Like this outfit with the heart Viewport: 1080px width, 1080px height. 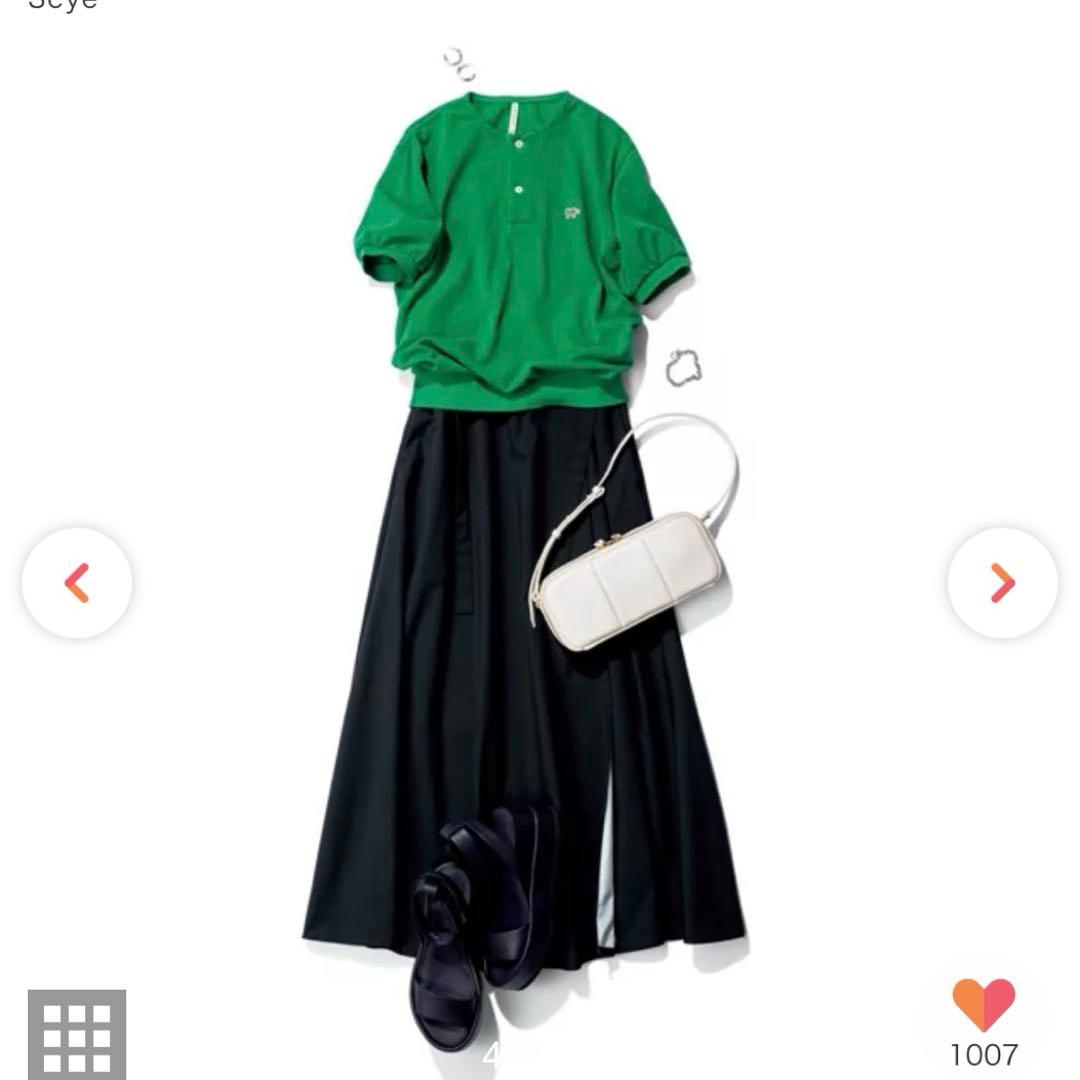[x=983, y=1004]
